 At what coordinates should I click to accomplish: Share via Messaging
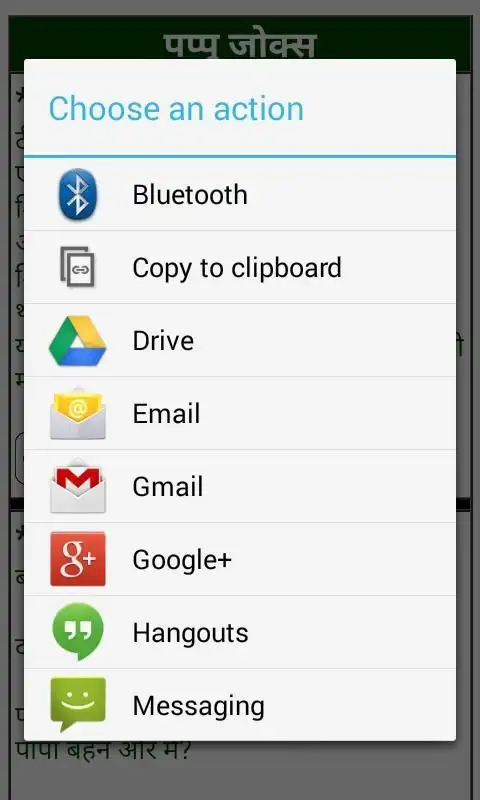click(x=240, y=705)
